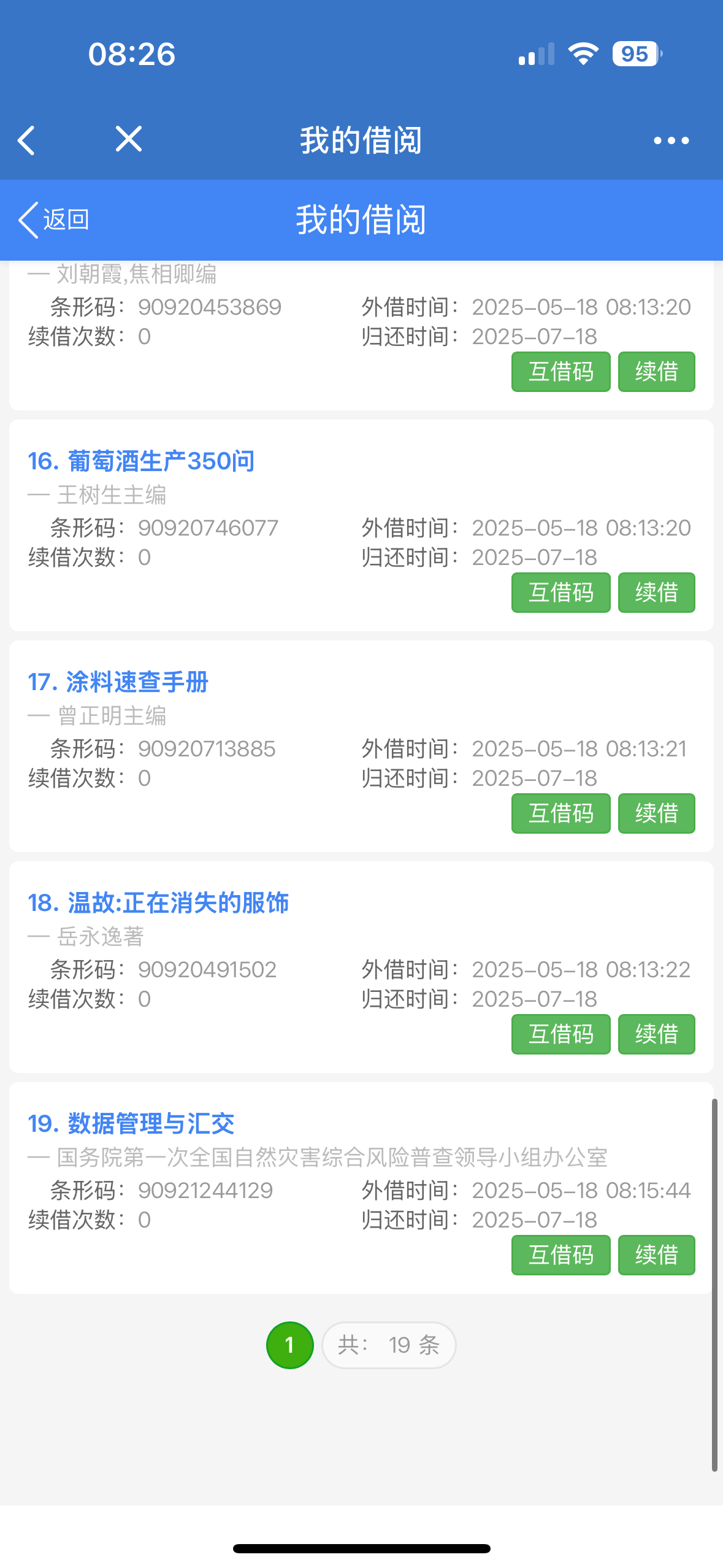Image resolution: width=723 pixels, height=1568 pixels.
Task: Renew 涂料速查手册 with 续借
Action: pos(656,813)
